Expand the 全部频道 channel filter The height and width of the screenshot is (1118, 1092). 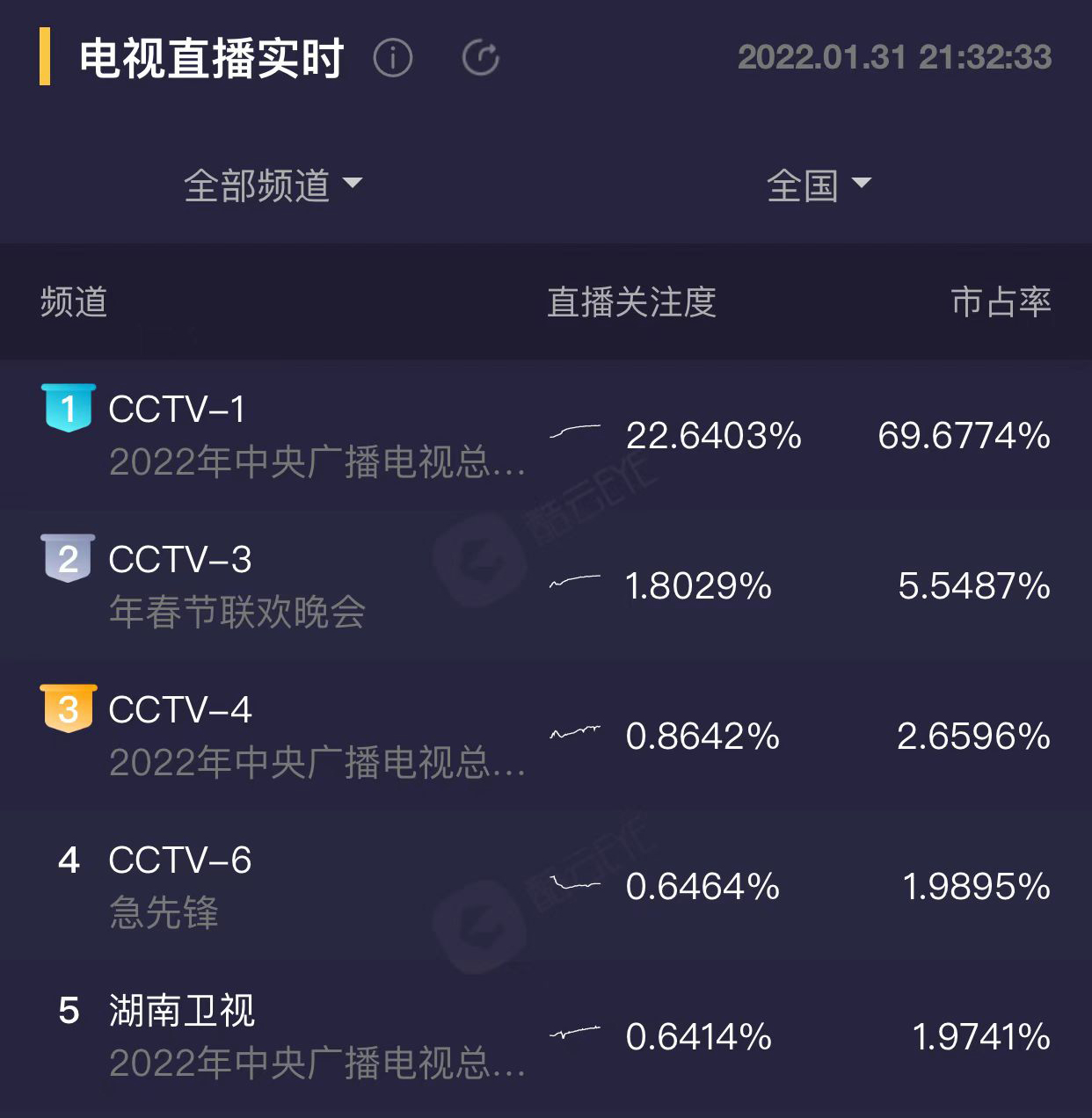point(273,185)
